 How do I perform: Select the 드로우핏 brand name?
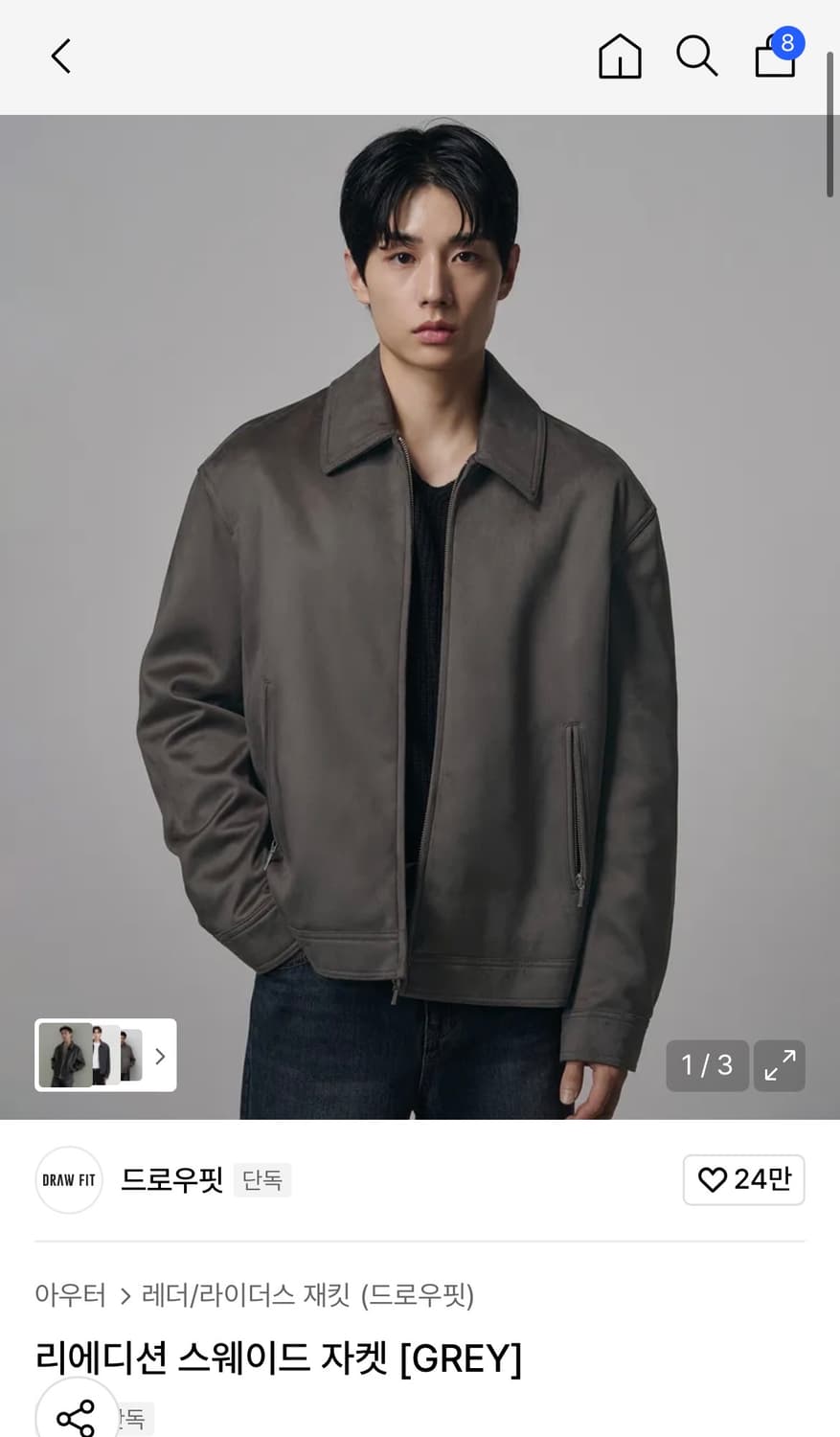point(172,1180)
